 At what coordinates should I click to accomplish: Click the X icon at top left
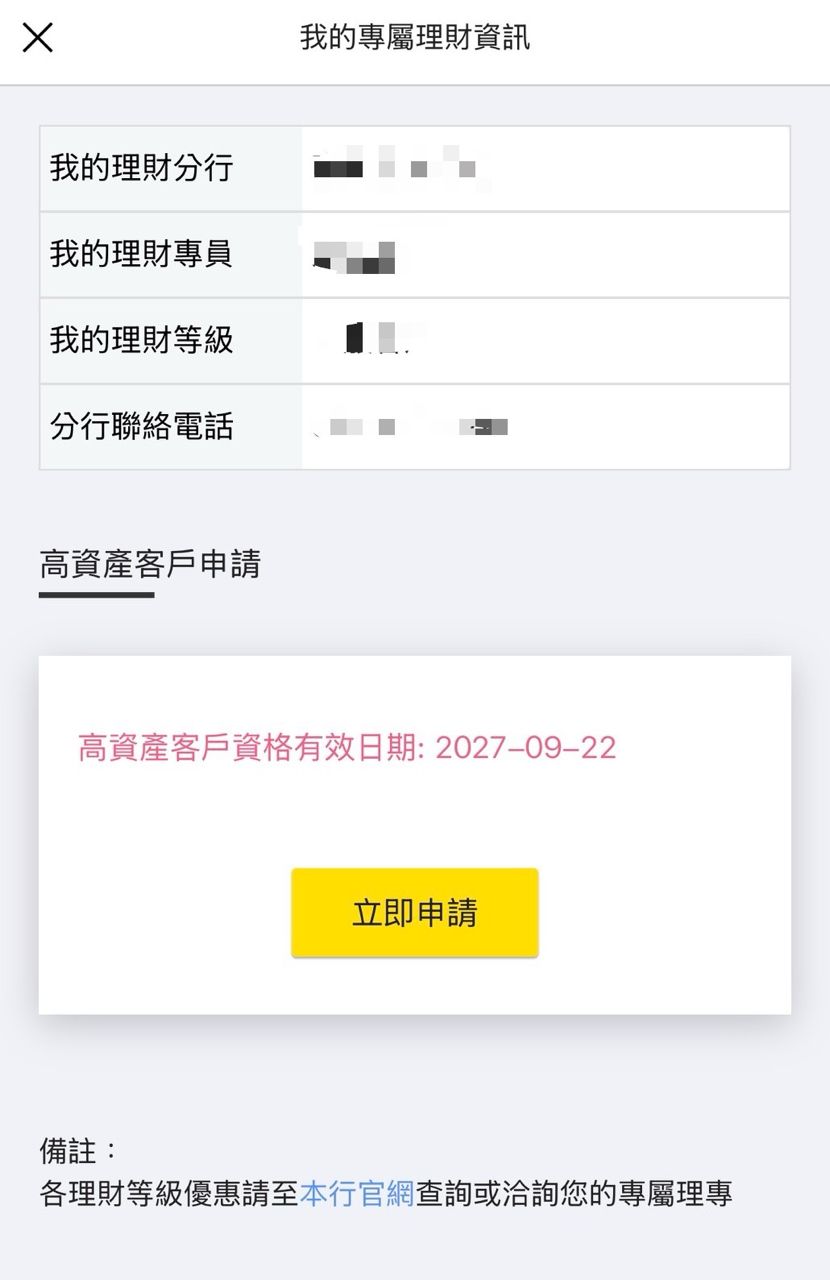coord(37,38)
